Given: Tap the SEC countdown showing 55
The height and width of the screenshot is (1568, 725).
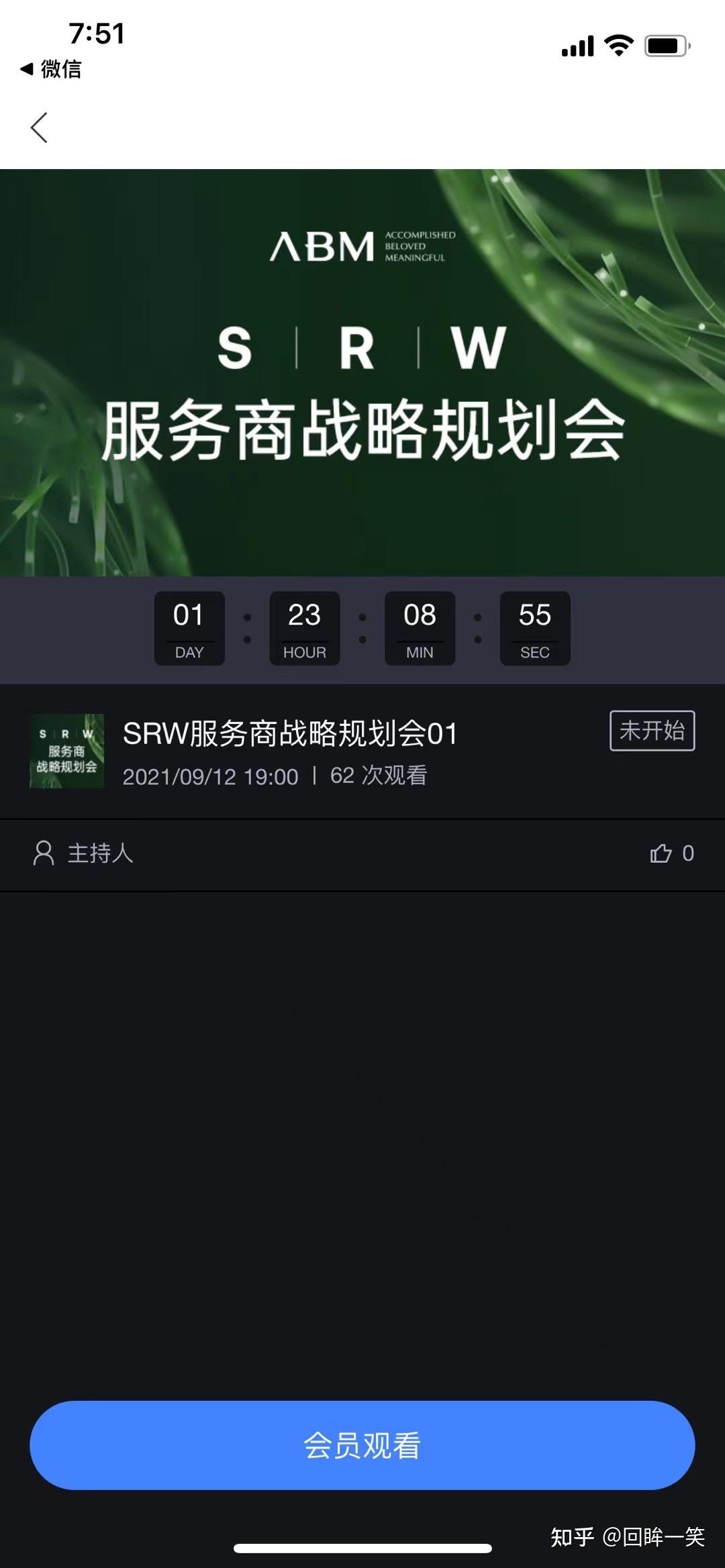Looking at the screenshot, I should pyautogui.click(x=535, y=629).
